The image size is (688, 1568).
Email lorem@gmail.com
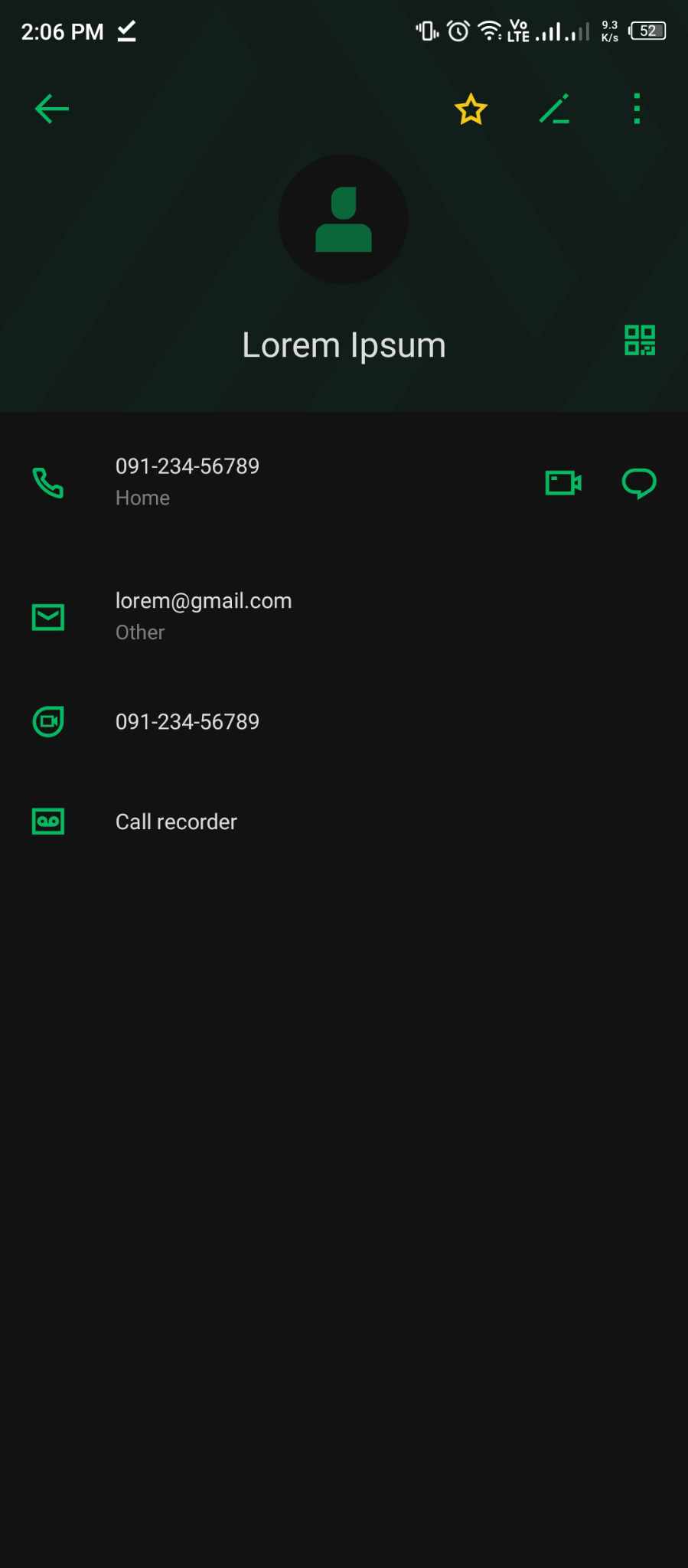tap(344, 616)
